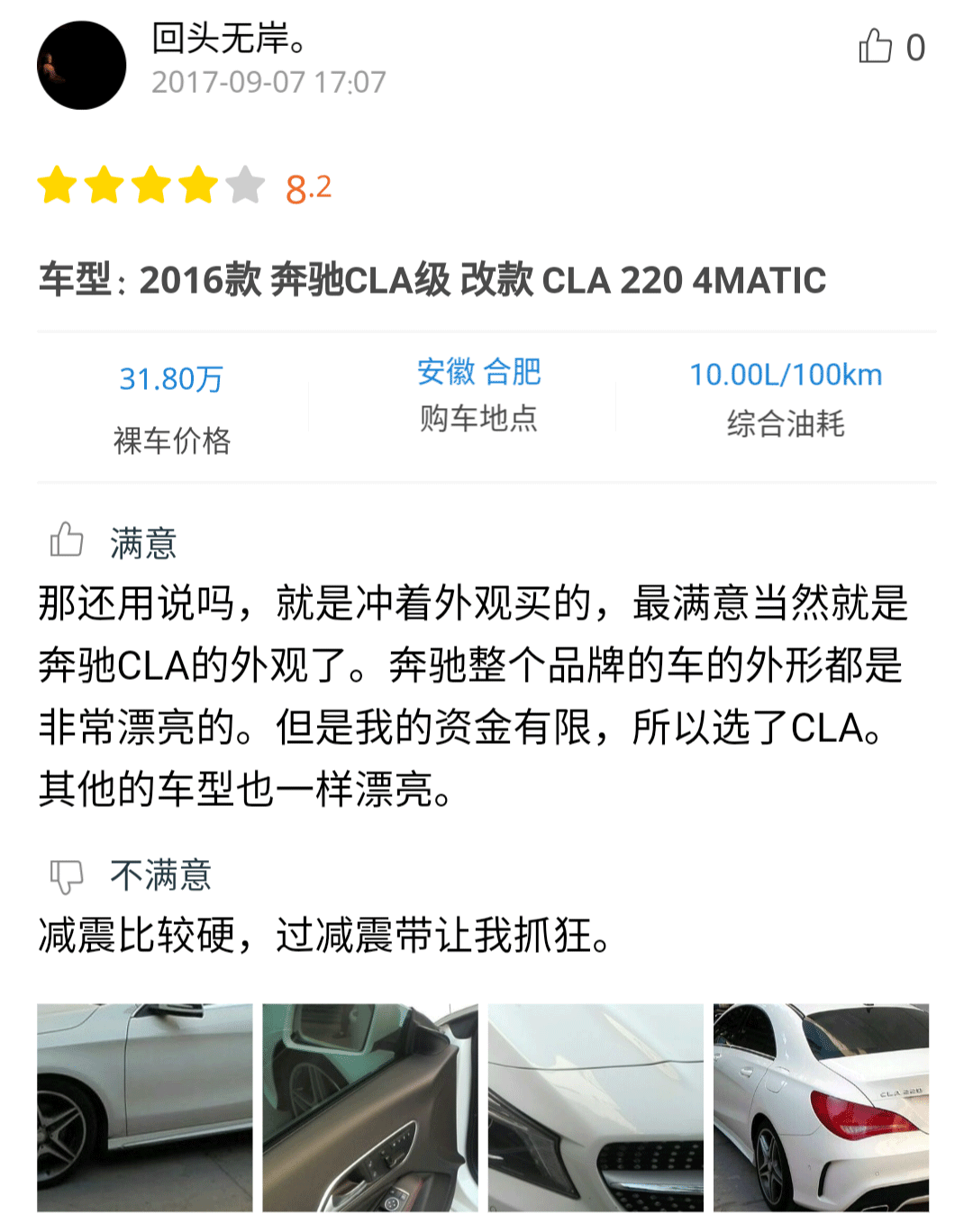This screenshot has height=1232, width=973.
Task: Open 回头无岸's profile avatar
Action: pos(81,65)
